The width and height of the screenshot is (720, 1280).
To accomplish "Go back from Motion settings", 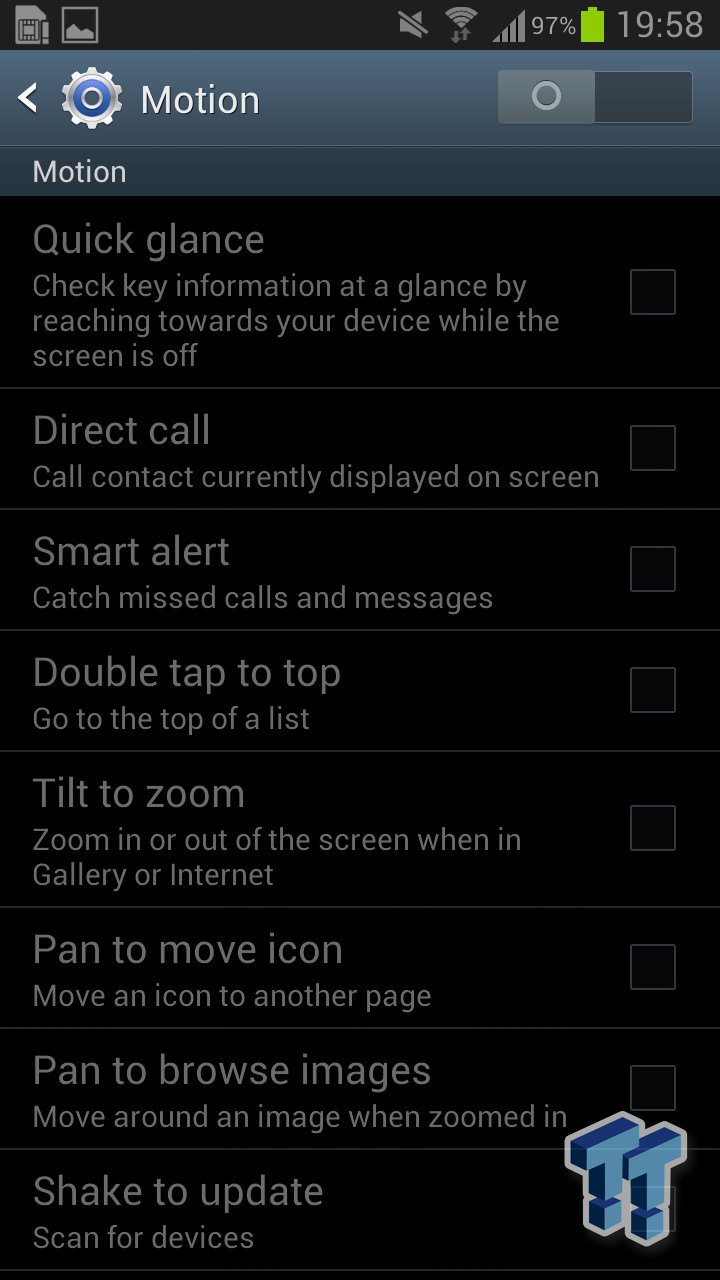I will (28, 98).
